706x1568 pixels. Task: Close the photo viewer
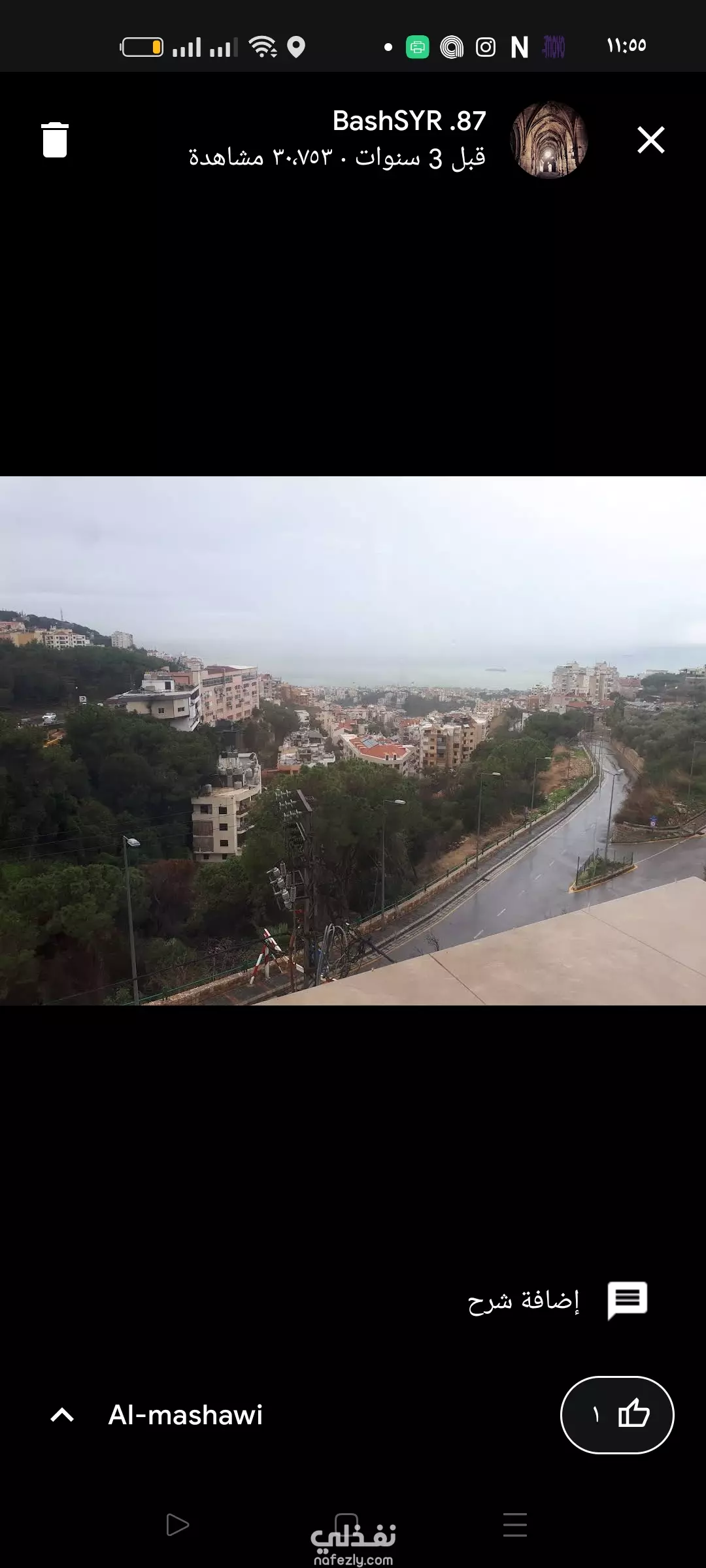click(651, 140)
